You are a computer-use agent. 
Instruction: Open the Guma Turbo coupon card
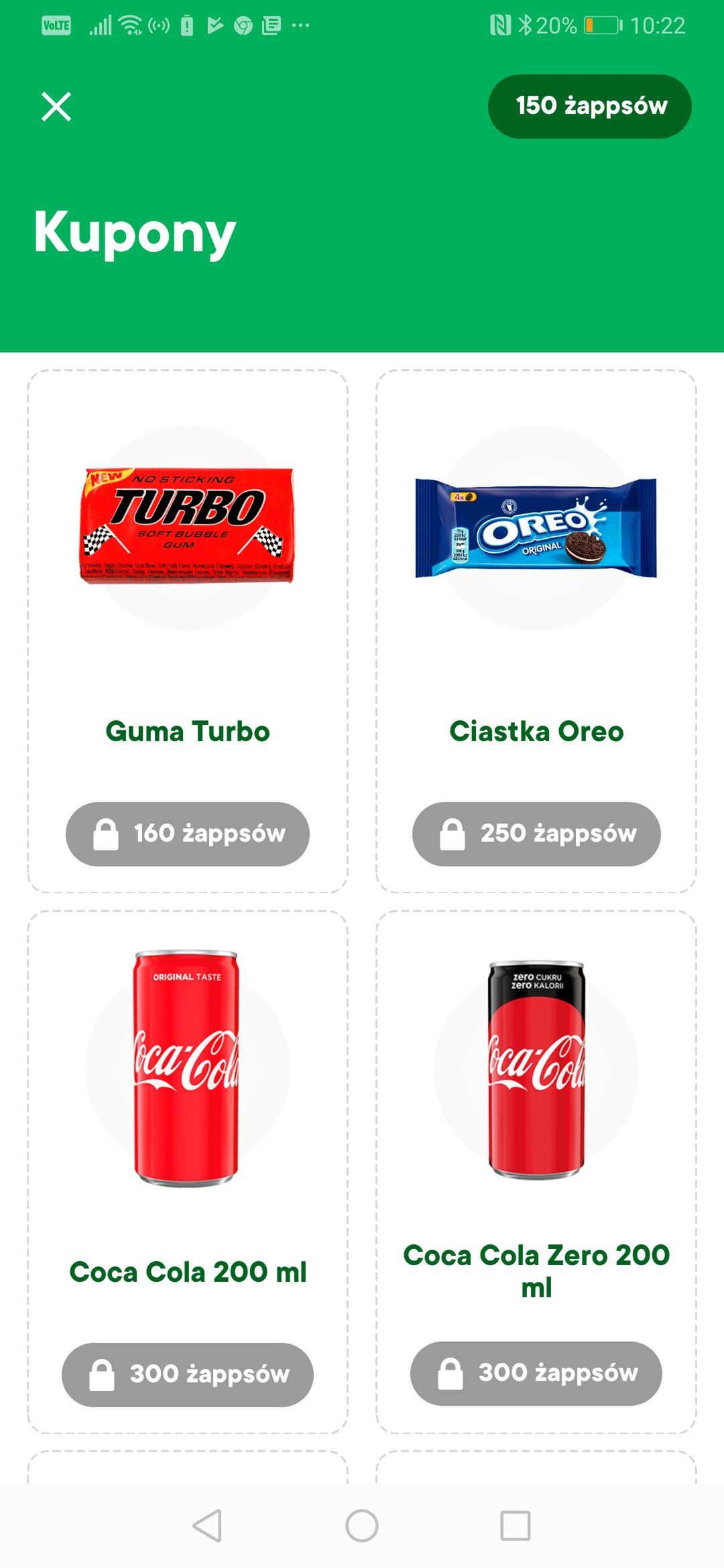(x=188, y=631)
